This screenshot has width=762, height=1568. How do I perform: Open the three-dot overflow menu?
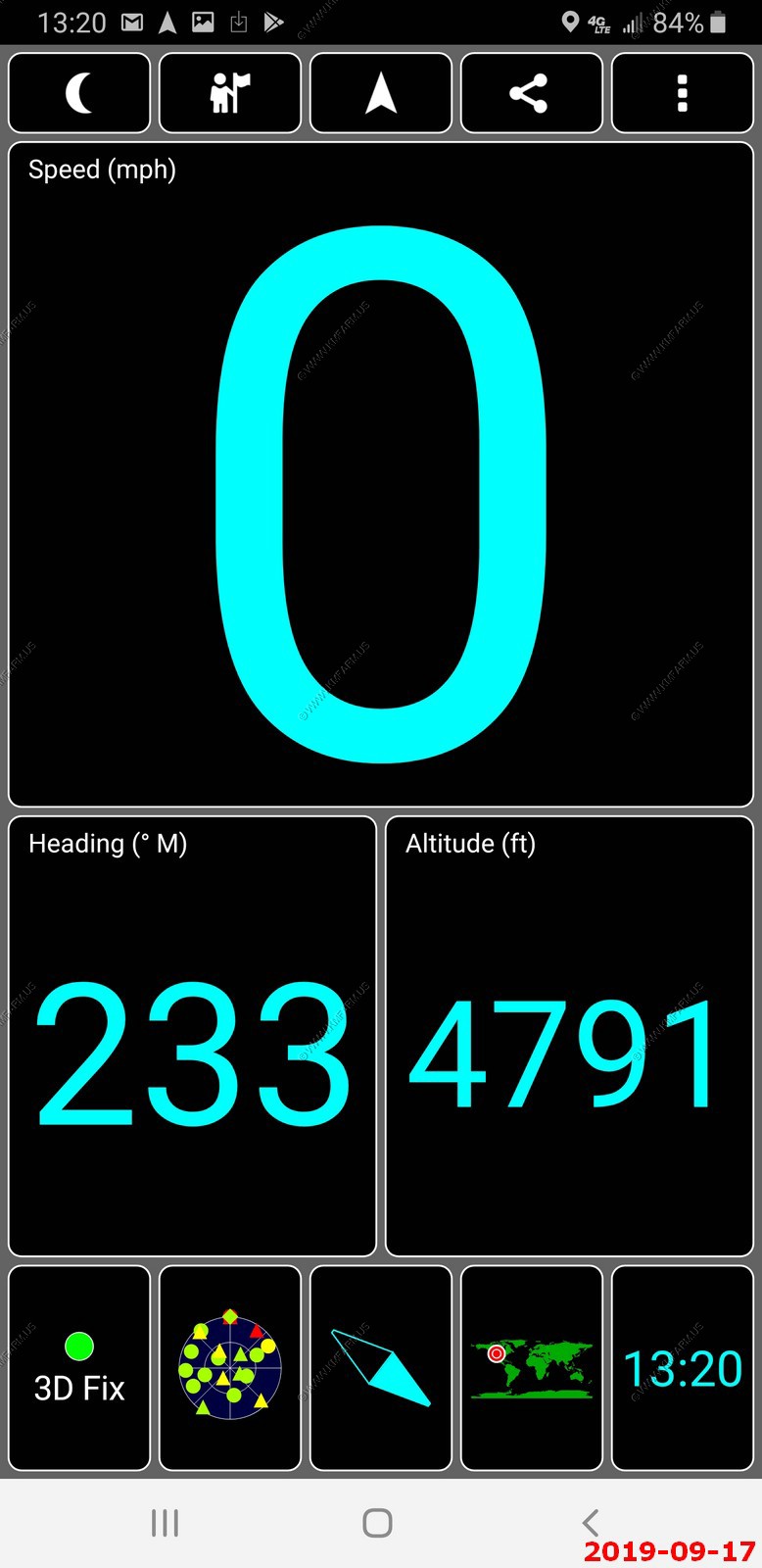(683, 93)
